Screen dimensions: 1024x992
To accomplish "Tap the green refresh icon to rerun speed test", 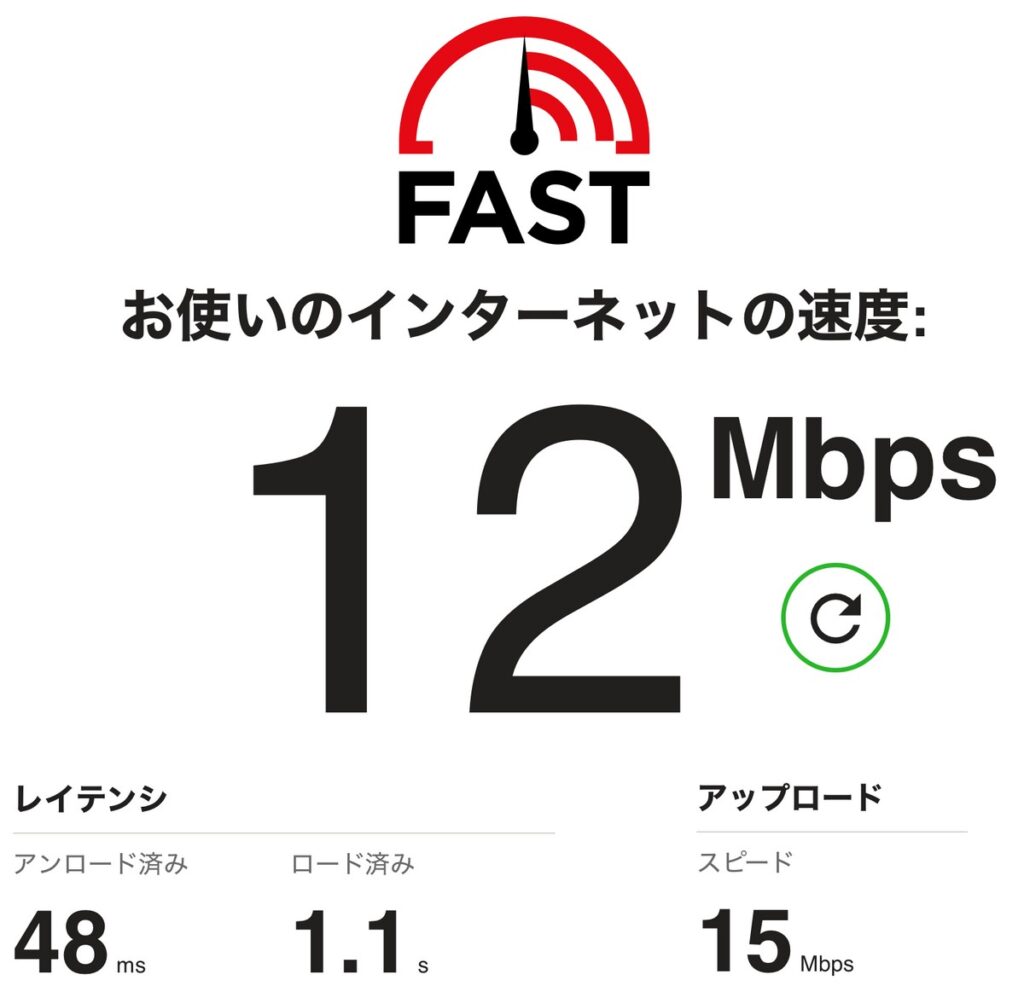I will 835,619.
